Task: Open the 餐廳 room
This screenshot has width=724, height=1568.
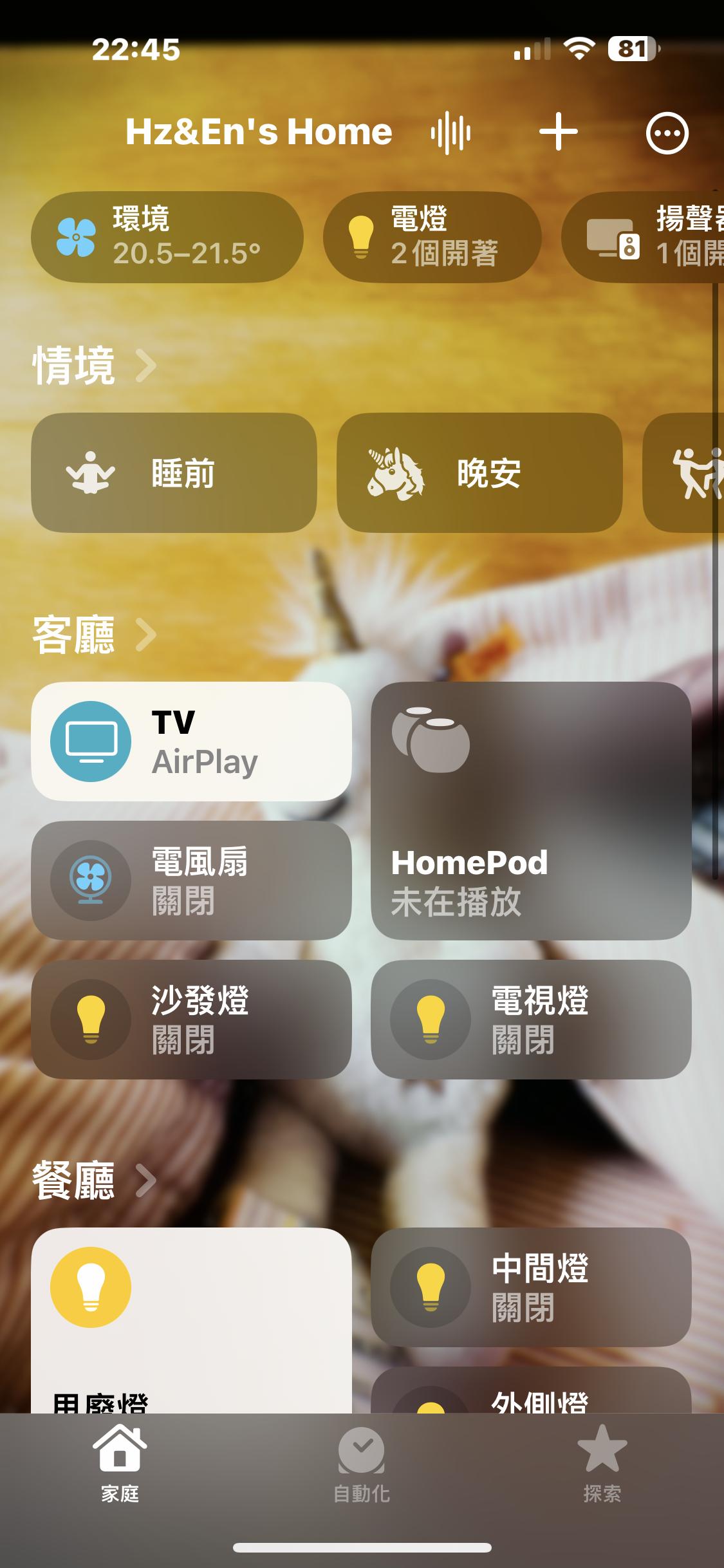Action: [95, 1181]
